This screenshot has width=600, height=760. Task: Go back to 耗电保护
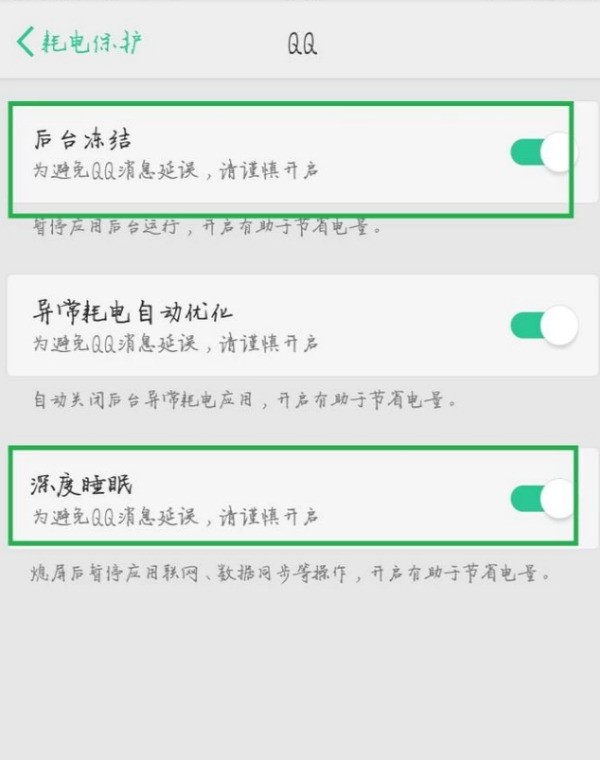(80, 42)
